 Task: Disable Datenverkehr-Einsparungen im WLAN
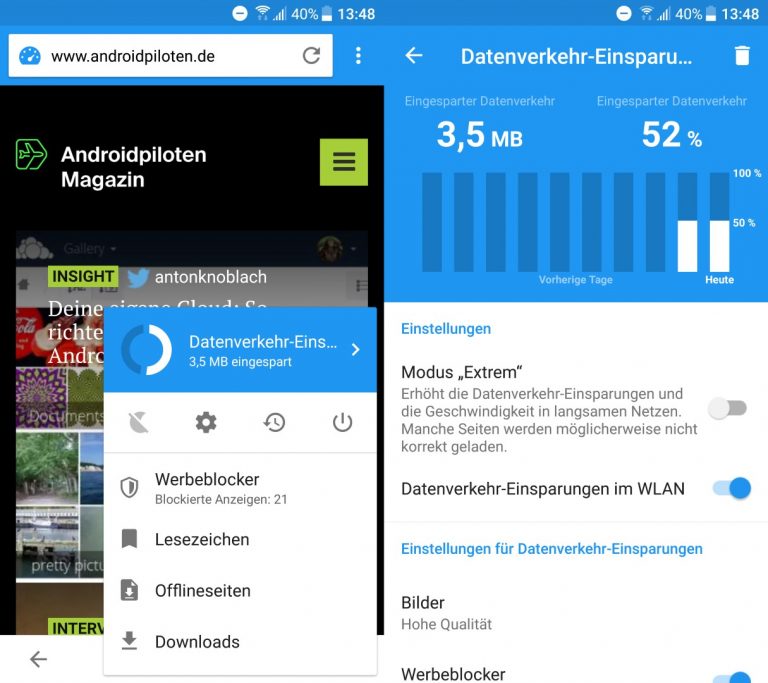(x=731, y=489)
